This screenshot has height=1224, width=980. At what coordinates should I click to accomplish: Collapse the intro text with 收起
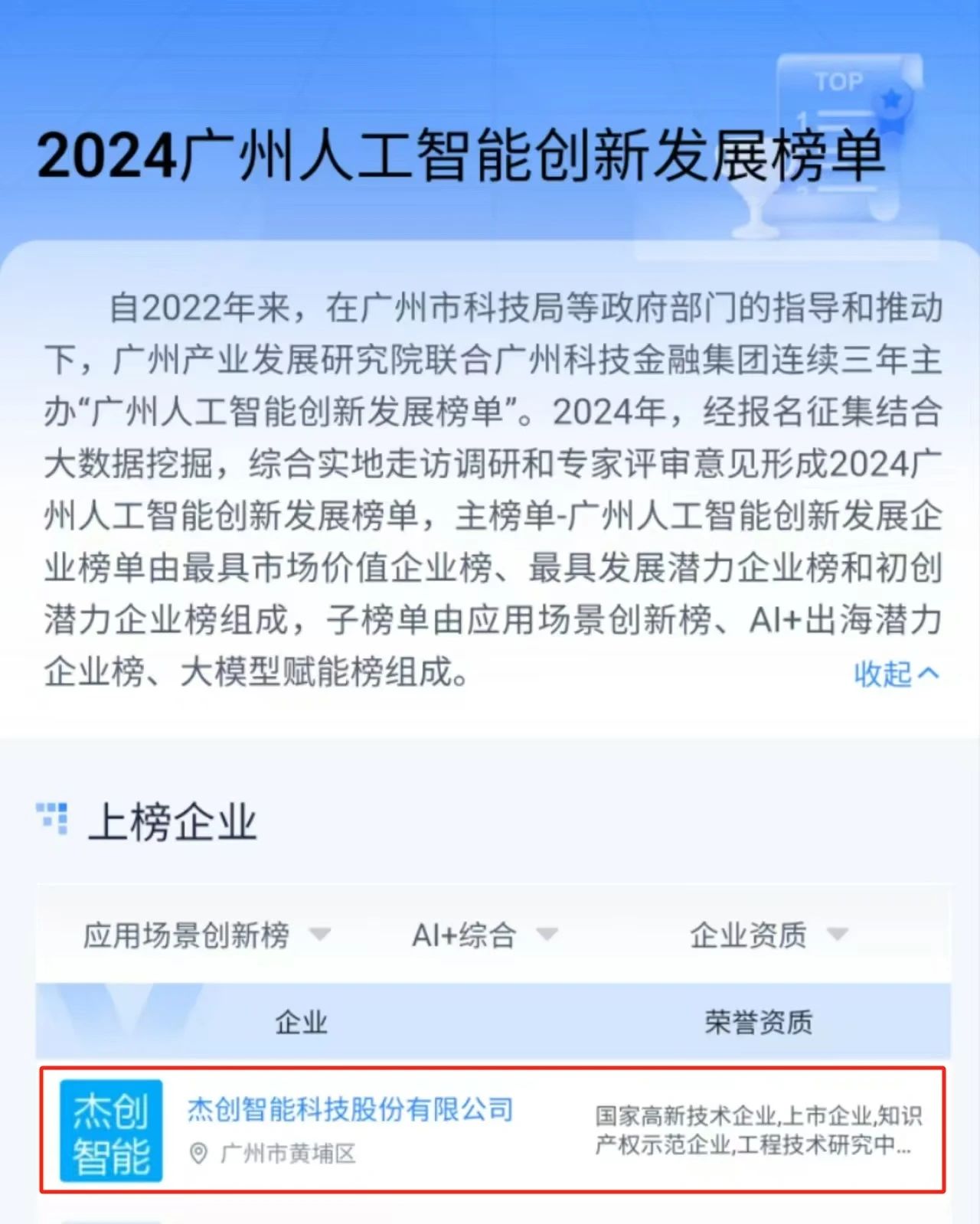pyautogui.click(x=895, y=674)
